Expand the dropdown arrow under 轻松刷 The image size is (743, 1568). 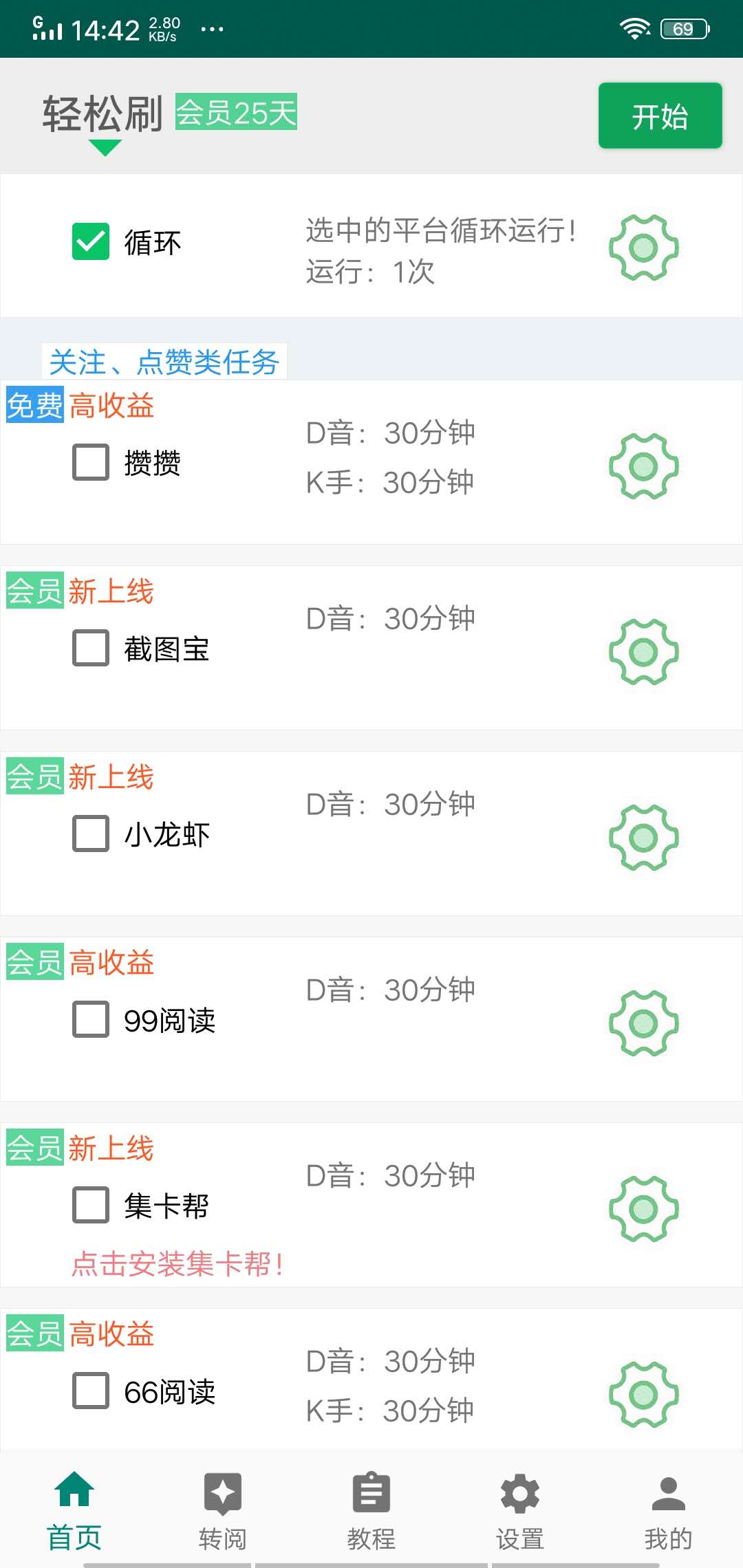[x=103, y=148]
